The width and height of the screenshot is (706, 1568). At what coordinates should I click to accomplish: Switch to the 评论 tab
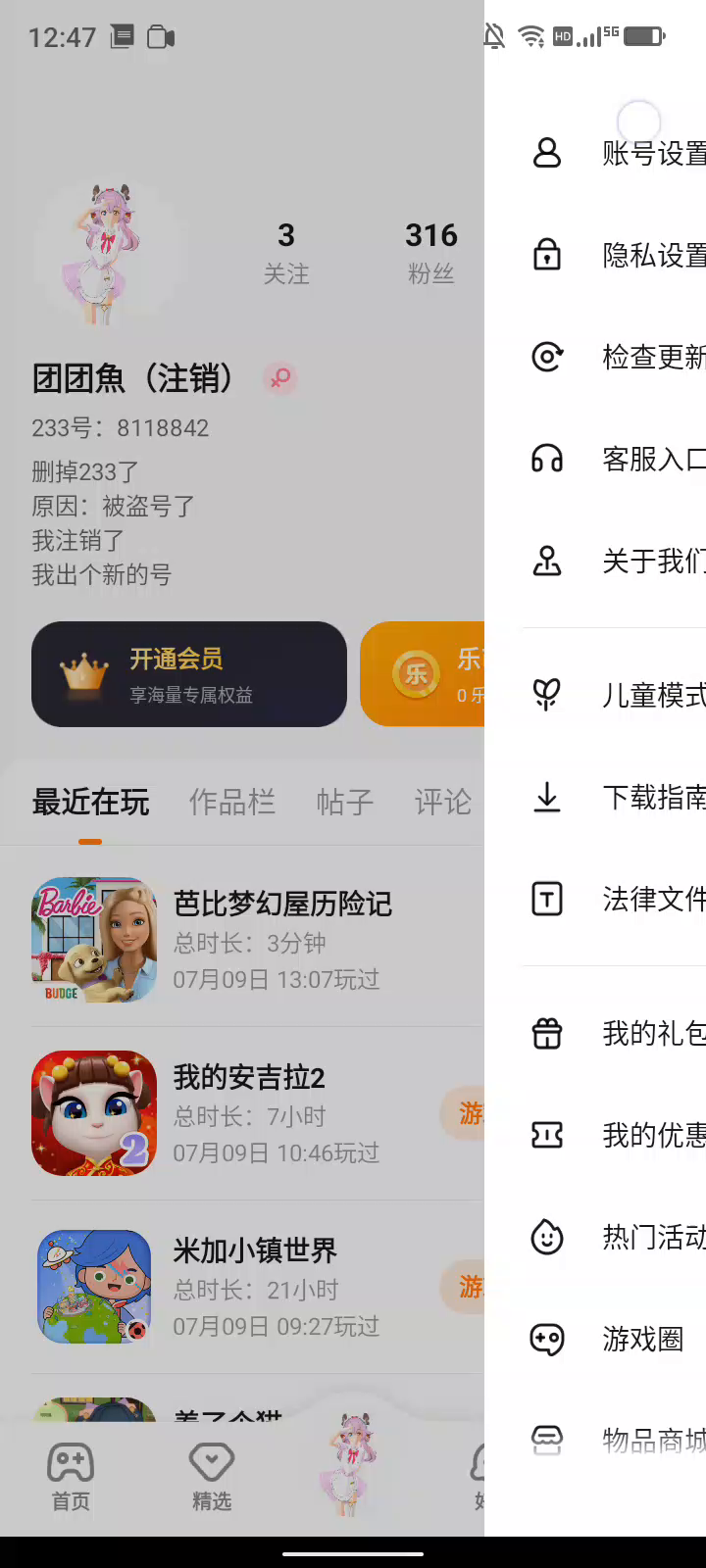(443, 803)
